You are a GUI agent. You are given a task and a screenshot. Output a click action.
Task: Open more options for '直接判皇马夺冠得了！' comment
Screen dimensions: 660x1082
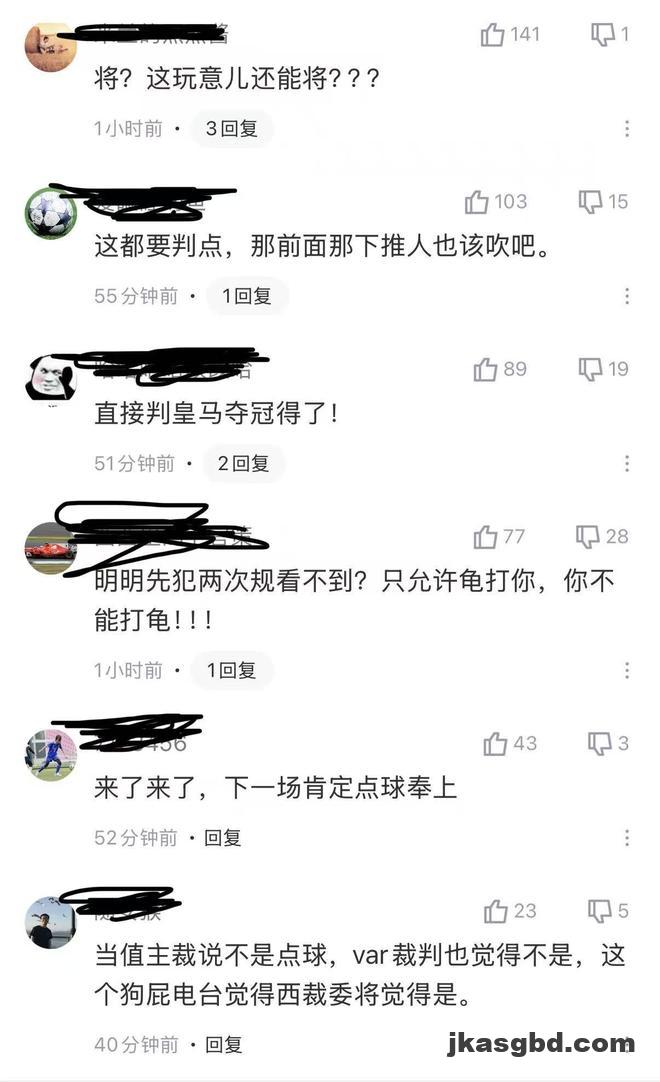[627, 463]
